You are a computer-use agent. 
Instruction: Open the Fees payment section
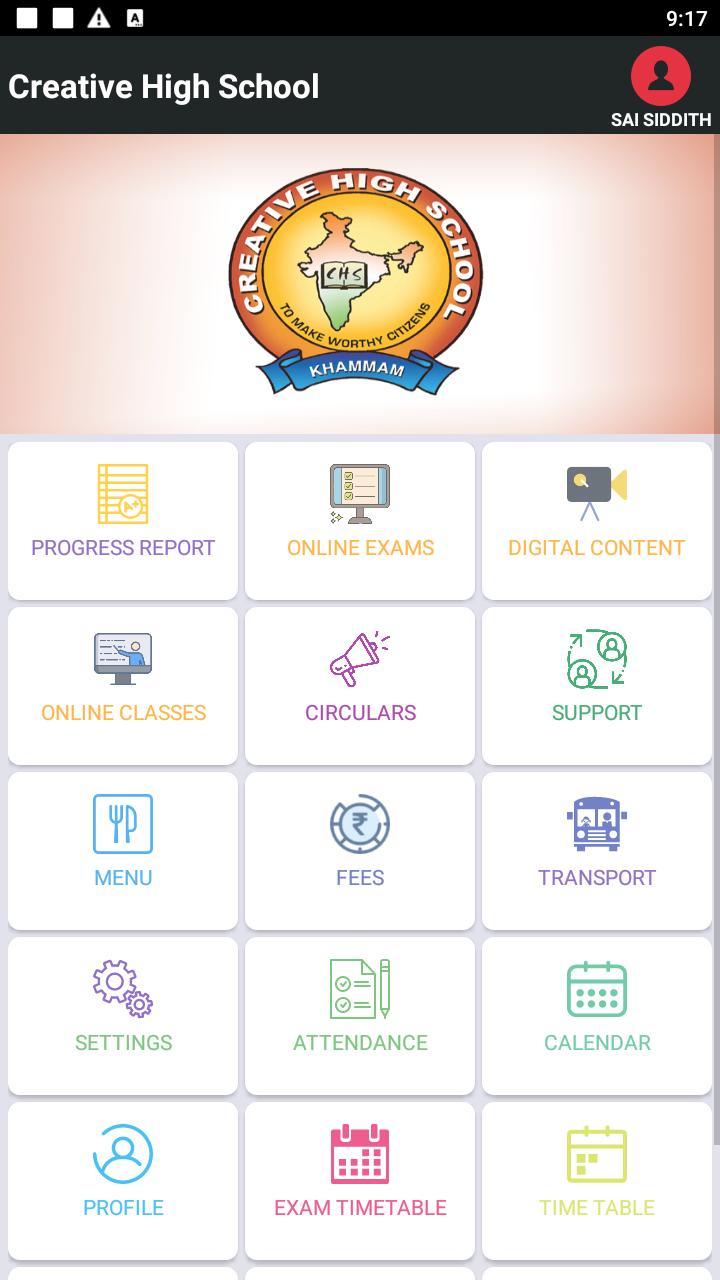(360, 850)
